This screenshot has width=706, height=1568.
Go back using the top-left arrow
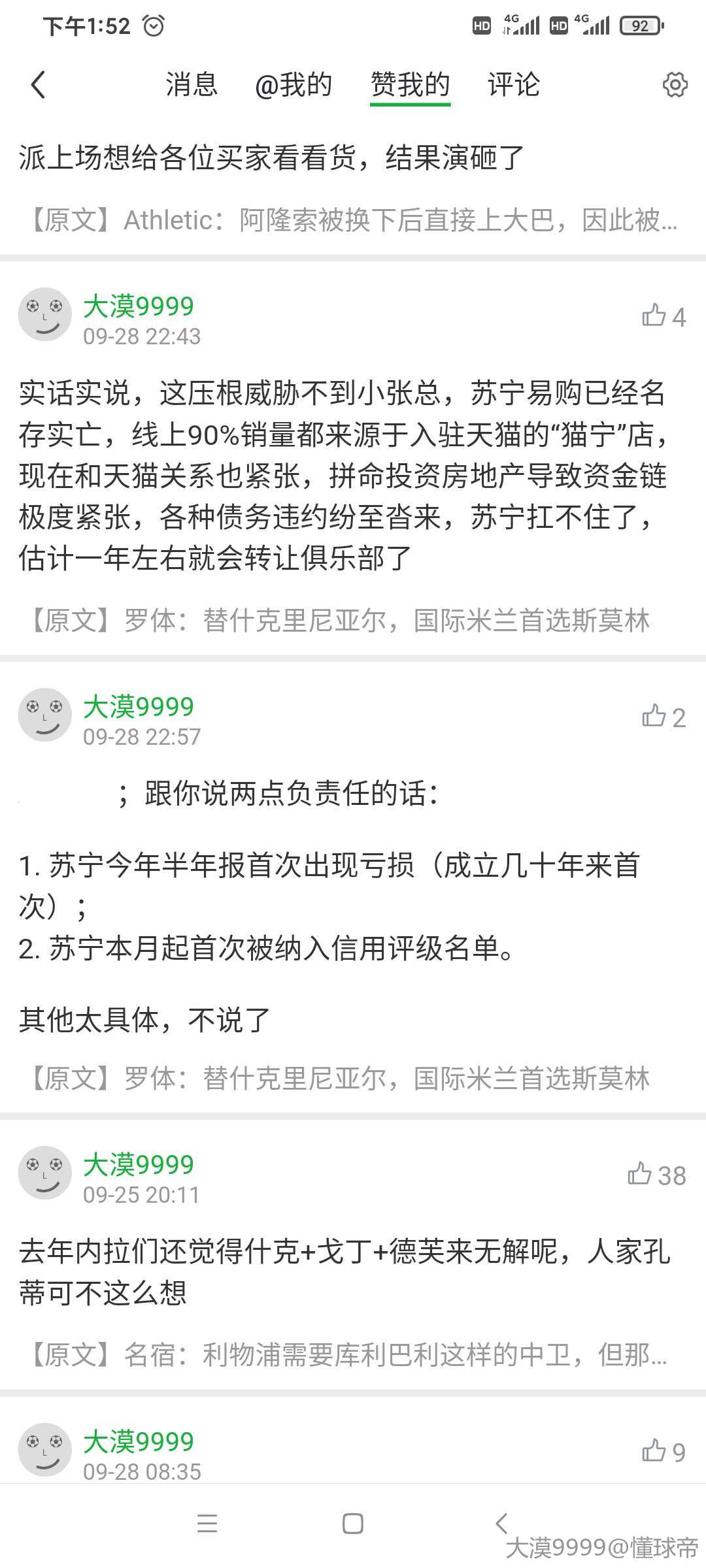click(39, 85)
